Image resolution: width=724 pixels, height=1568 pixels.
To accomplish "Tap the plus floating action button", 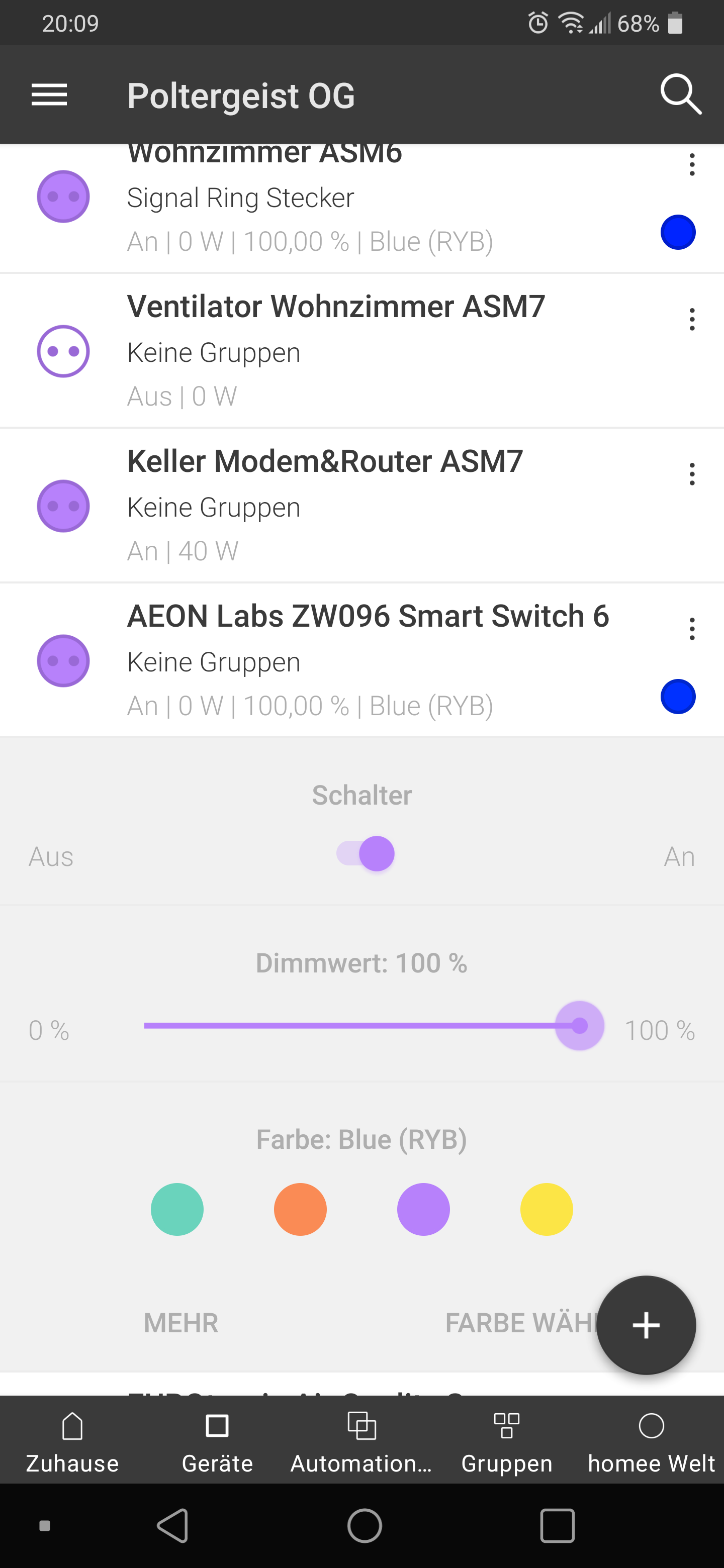I will [646, 1325].
